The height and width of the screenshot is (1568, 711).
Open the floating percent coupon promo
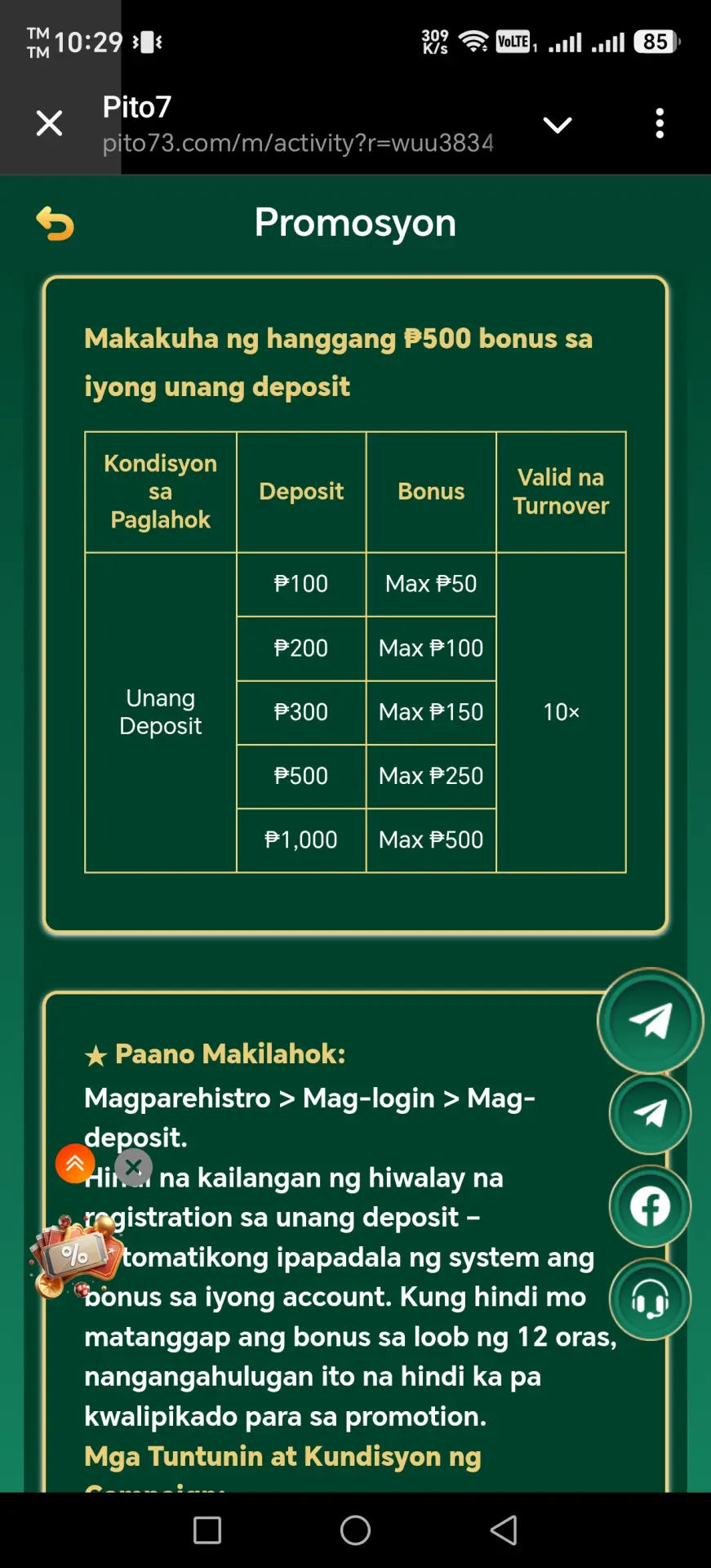click(x=74, y=1255)
